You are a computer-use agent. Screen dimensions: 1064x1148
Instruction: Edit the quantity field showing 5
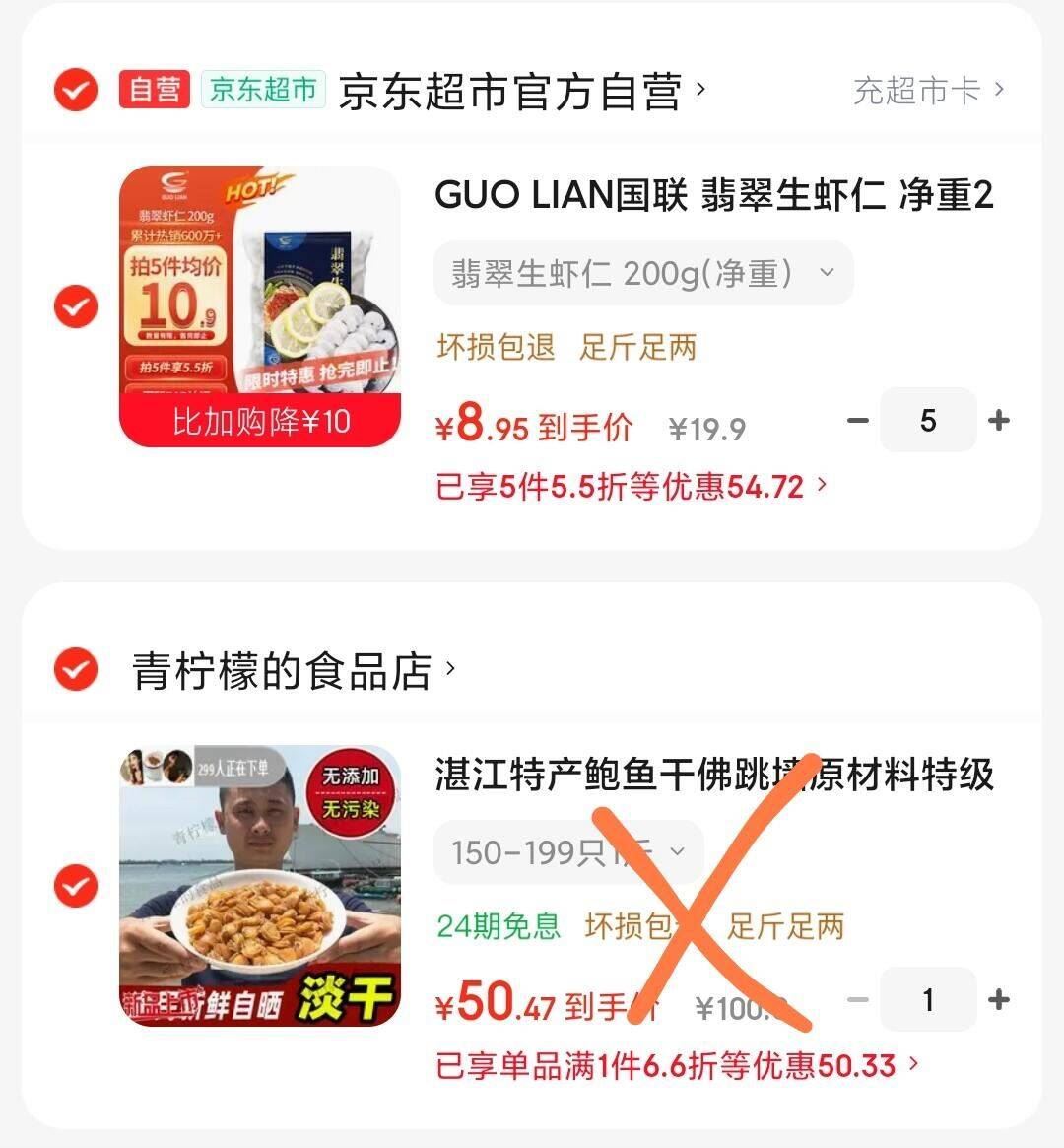point(928,420)
